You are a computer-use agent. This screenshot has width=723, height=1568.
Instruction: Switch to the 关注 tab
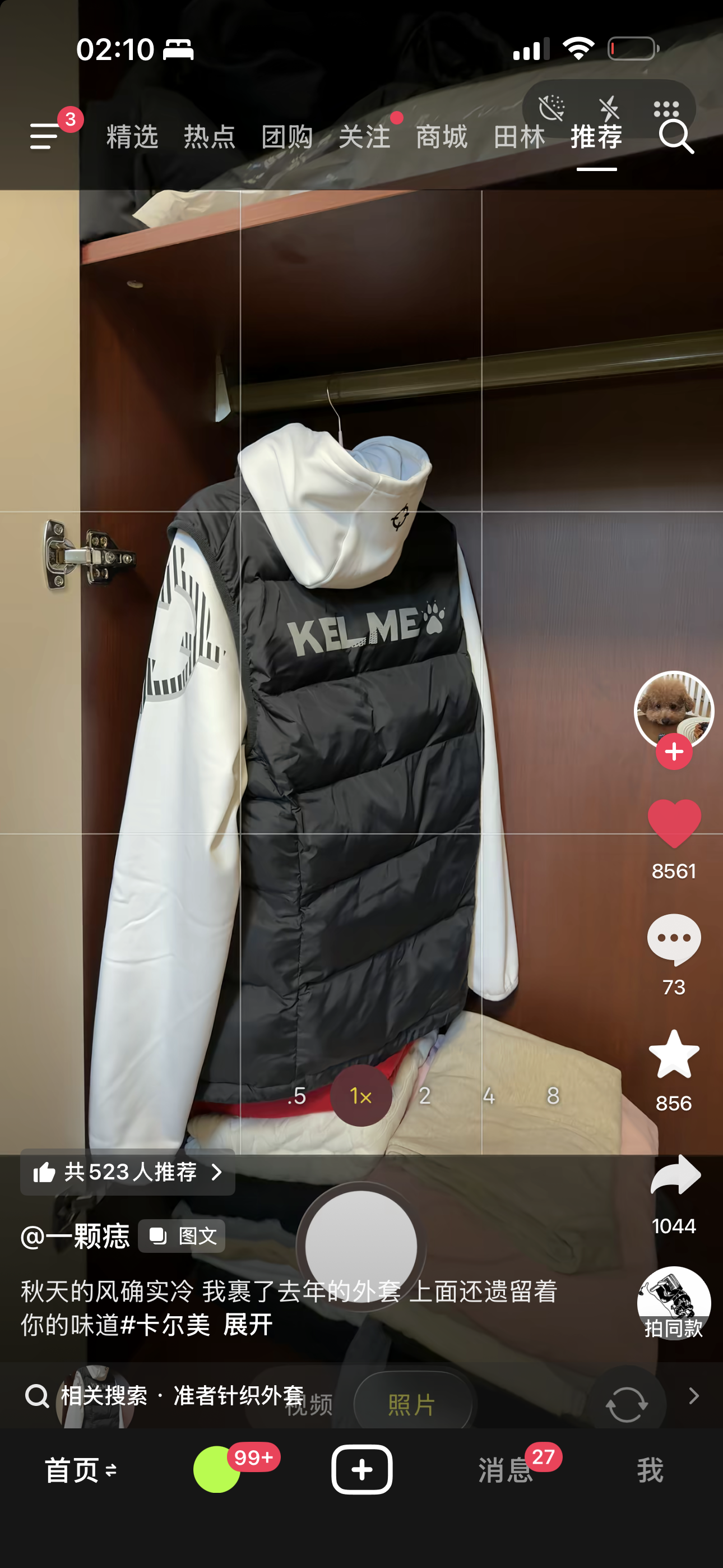[x=364, y=136]
